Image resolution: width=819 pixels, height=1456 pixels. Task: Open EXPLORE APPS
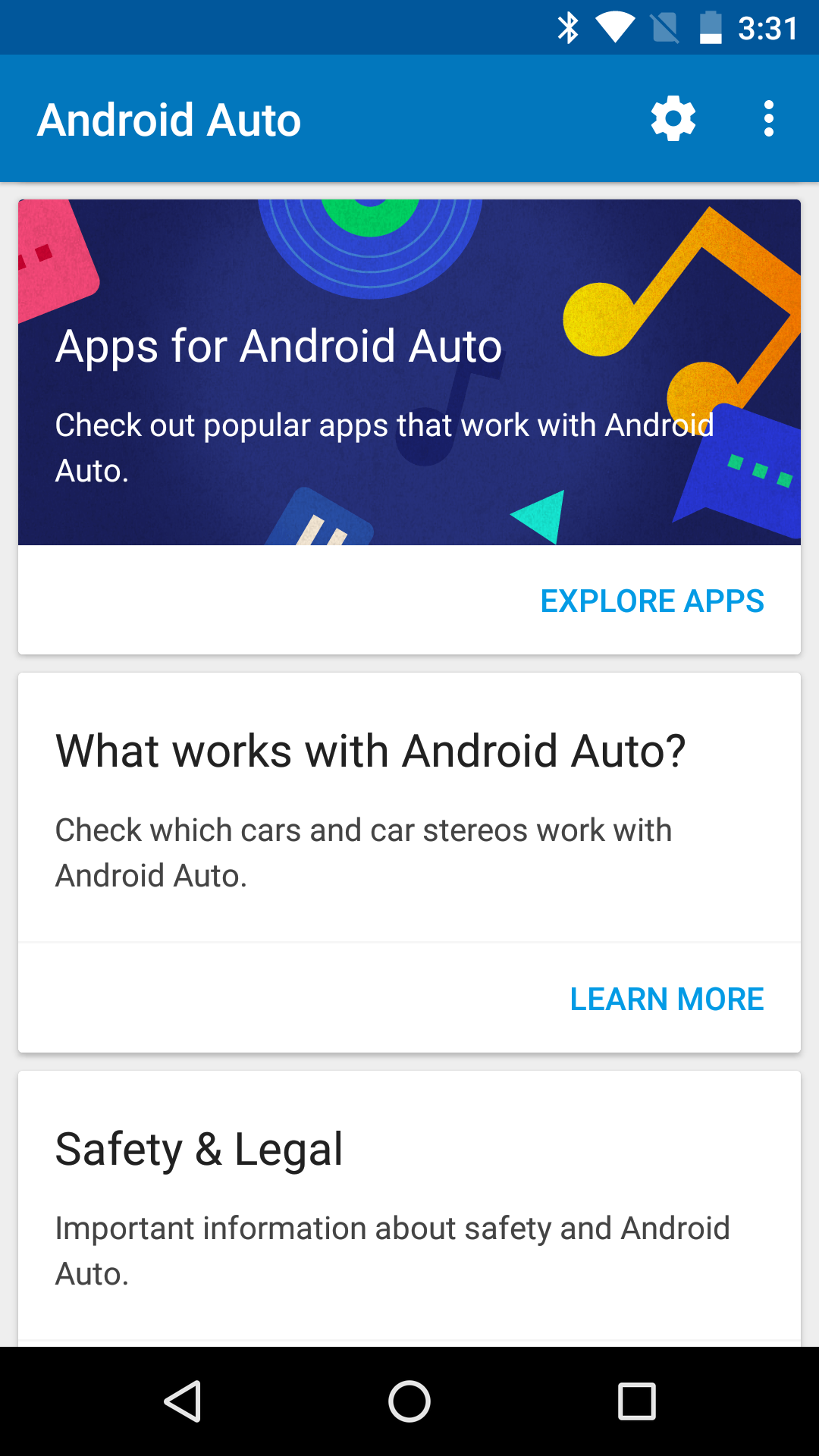652,601
